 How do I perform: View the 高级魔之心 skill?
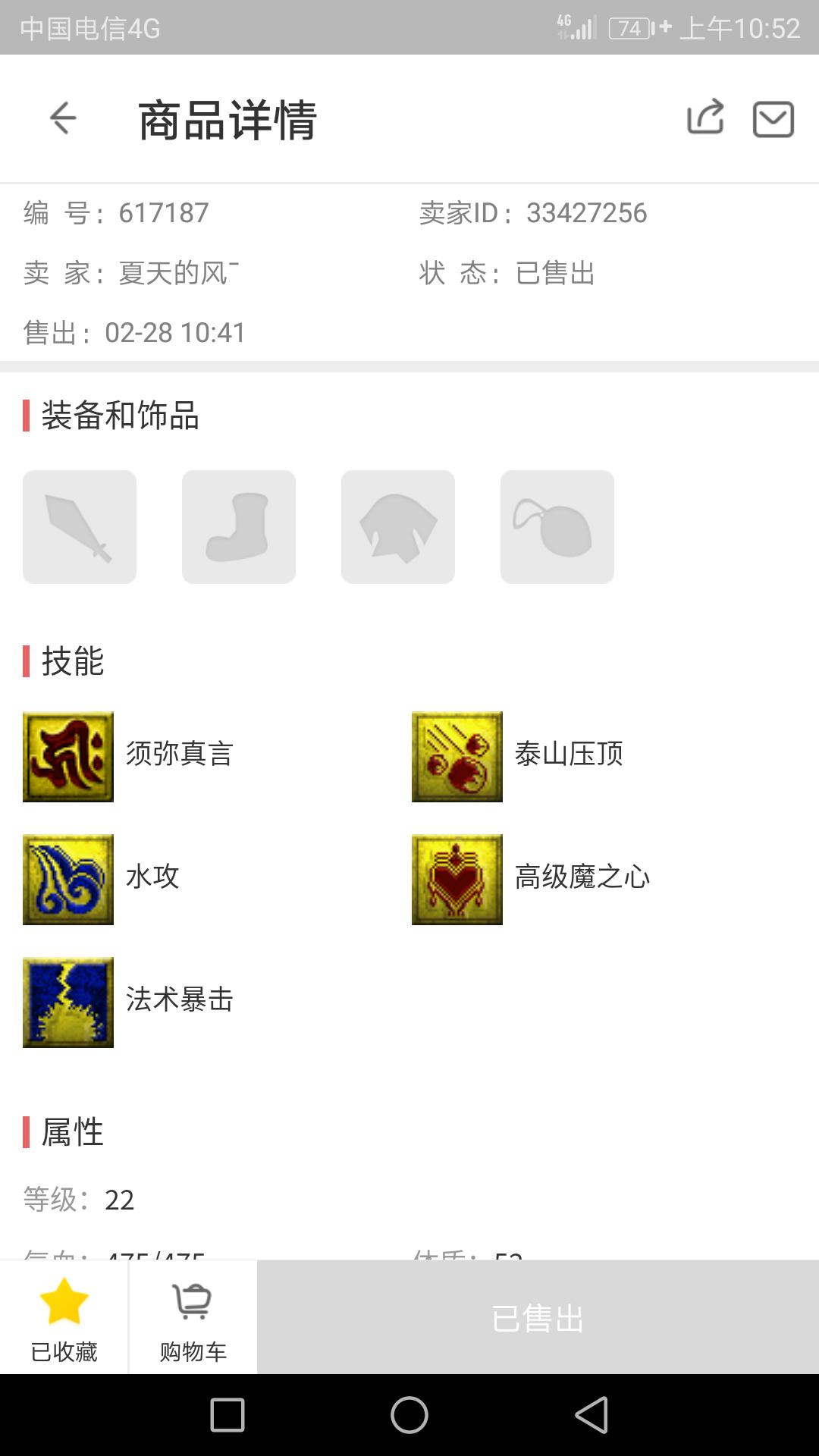tap(457, 879)
